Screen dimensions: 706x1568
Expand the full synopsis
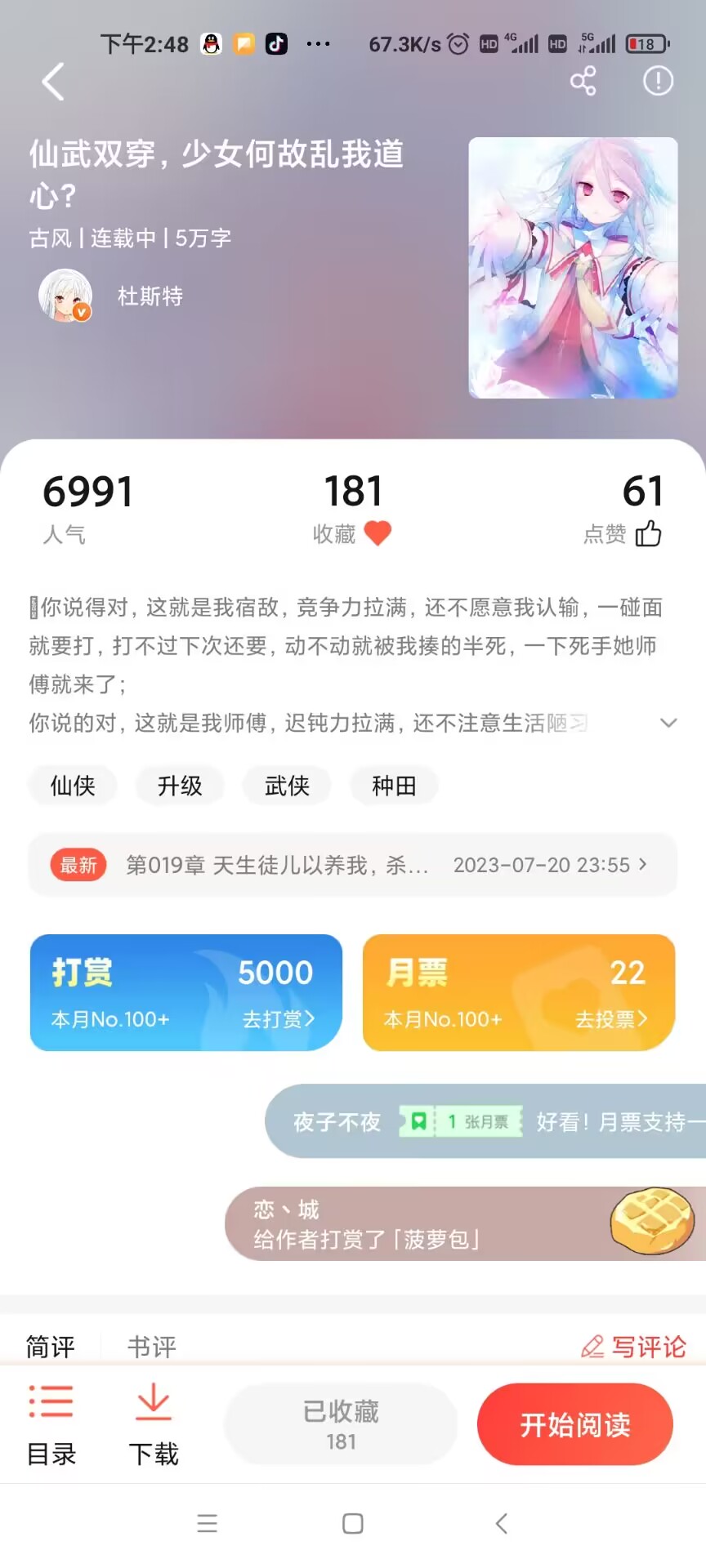click(x=668, y=723)
